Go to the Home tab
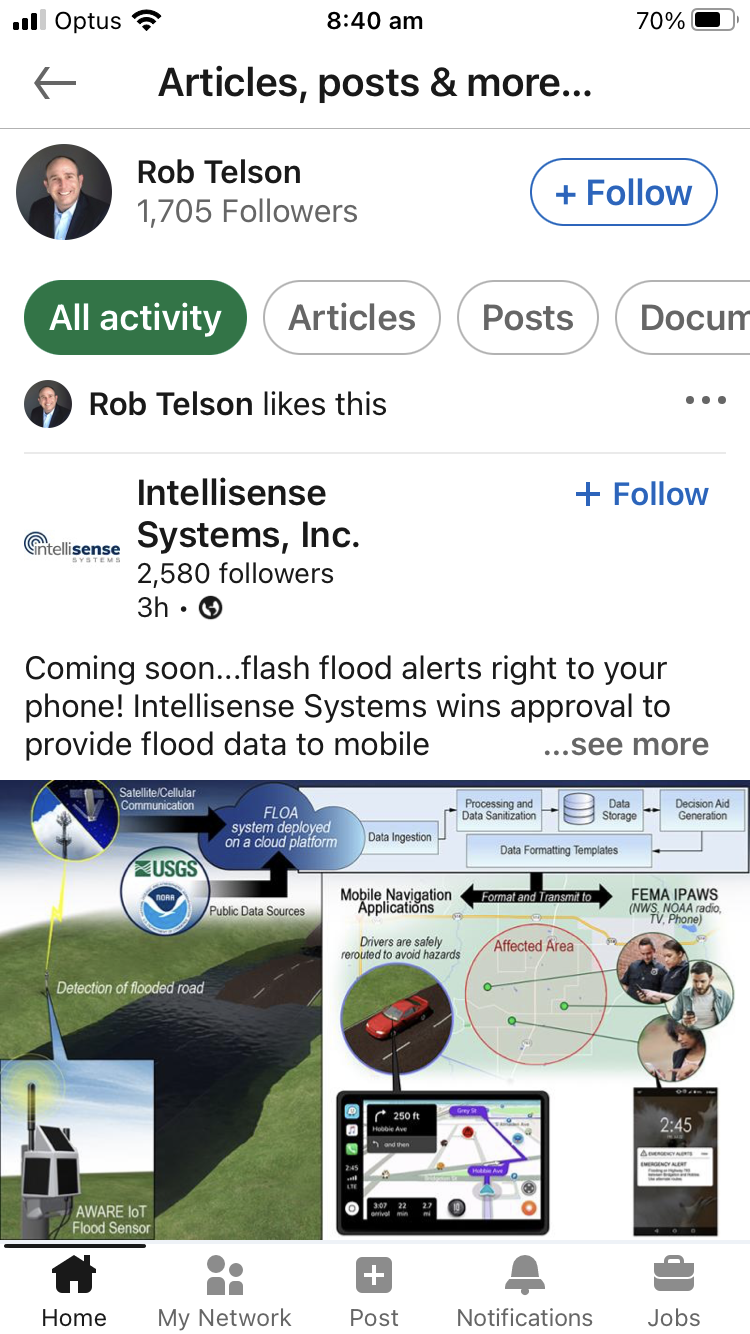Screen dimensions: 750x1334 74,1290
